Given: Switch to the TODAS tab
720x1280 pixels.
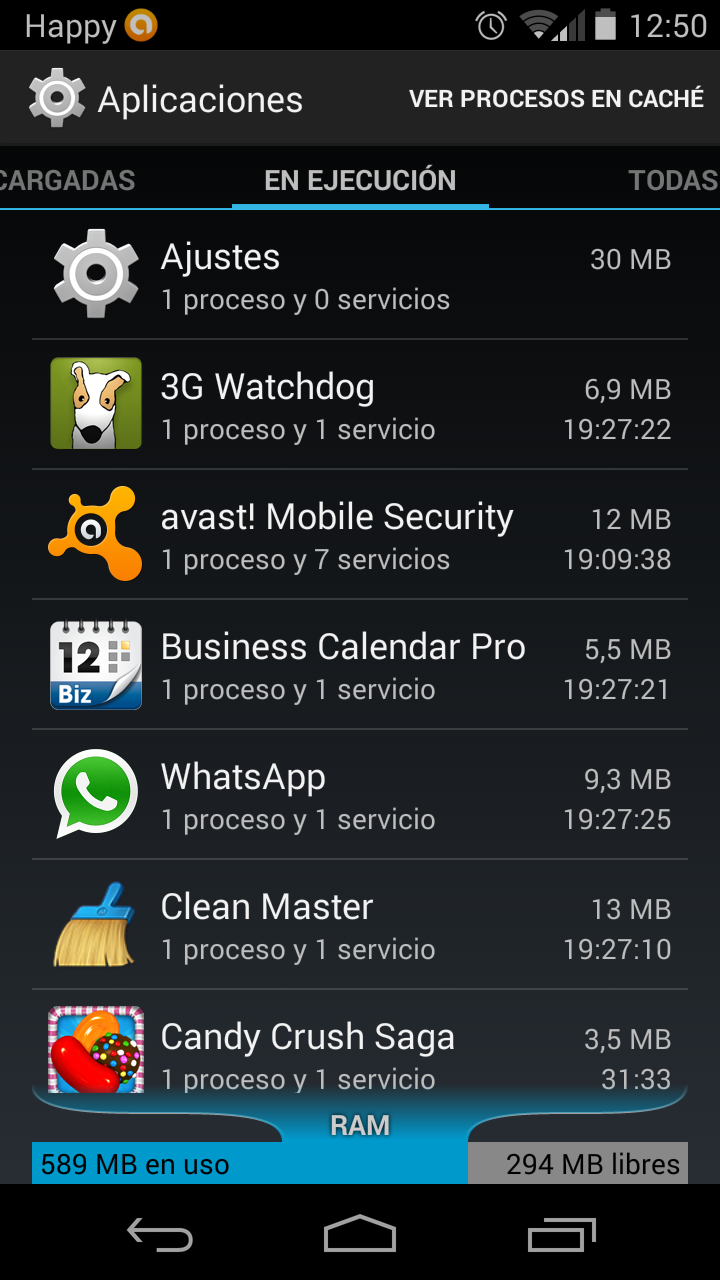Looking at the screenshot, I should pyautogui.click(x=672, y=180).
